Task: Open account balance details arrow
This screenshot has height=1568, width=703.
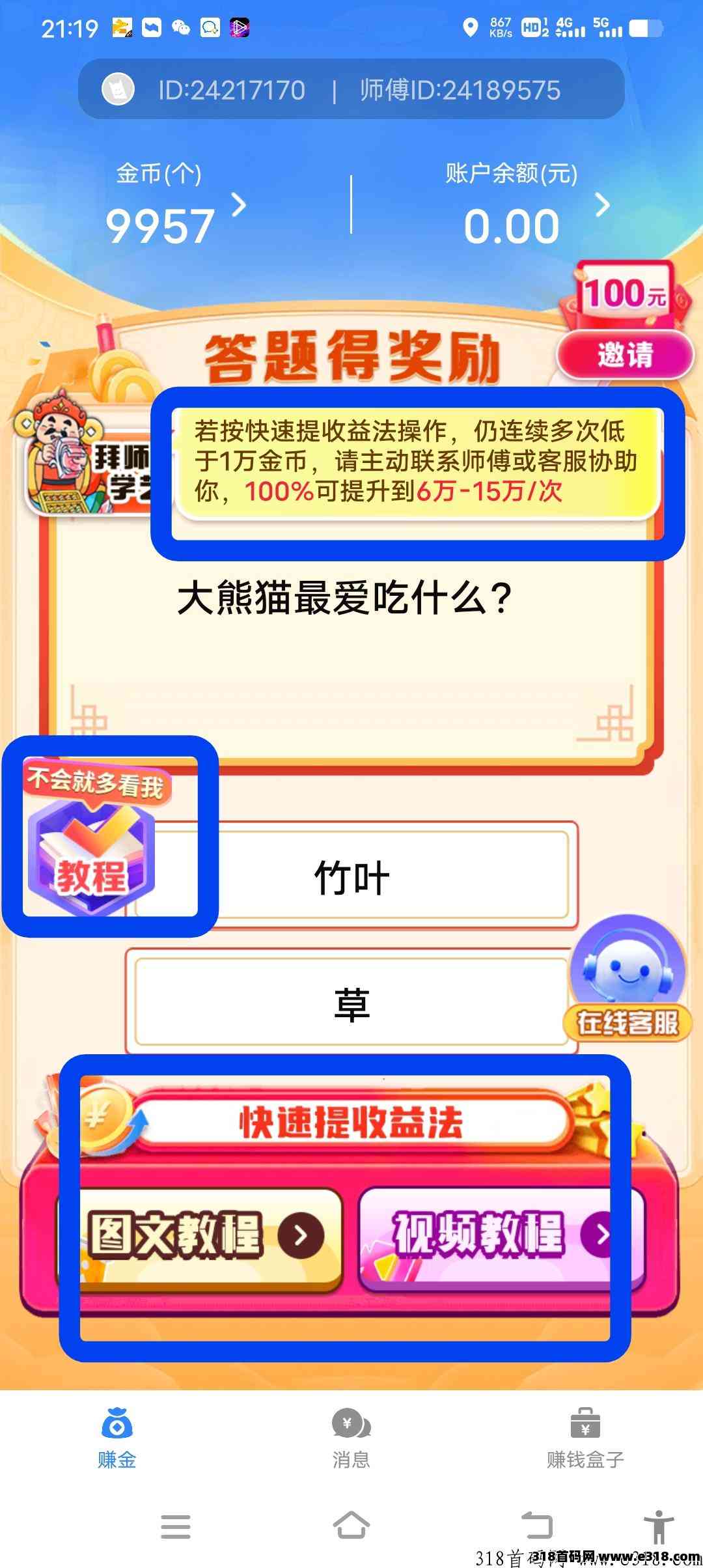Action: 603,205
